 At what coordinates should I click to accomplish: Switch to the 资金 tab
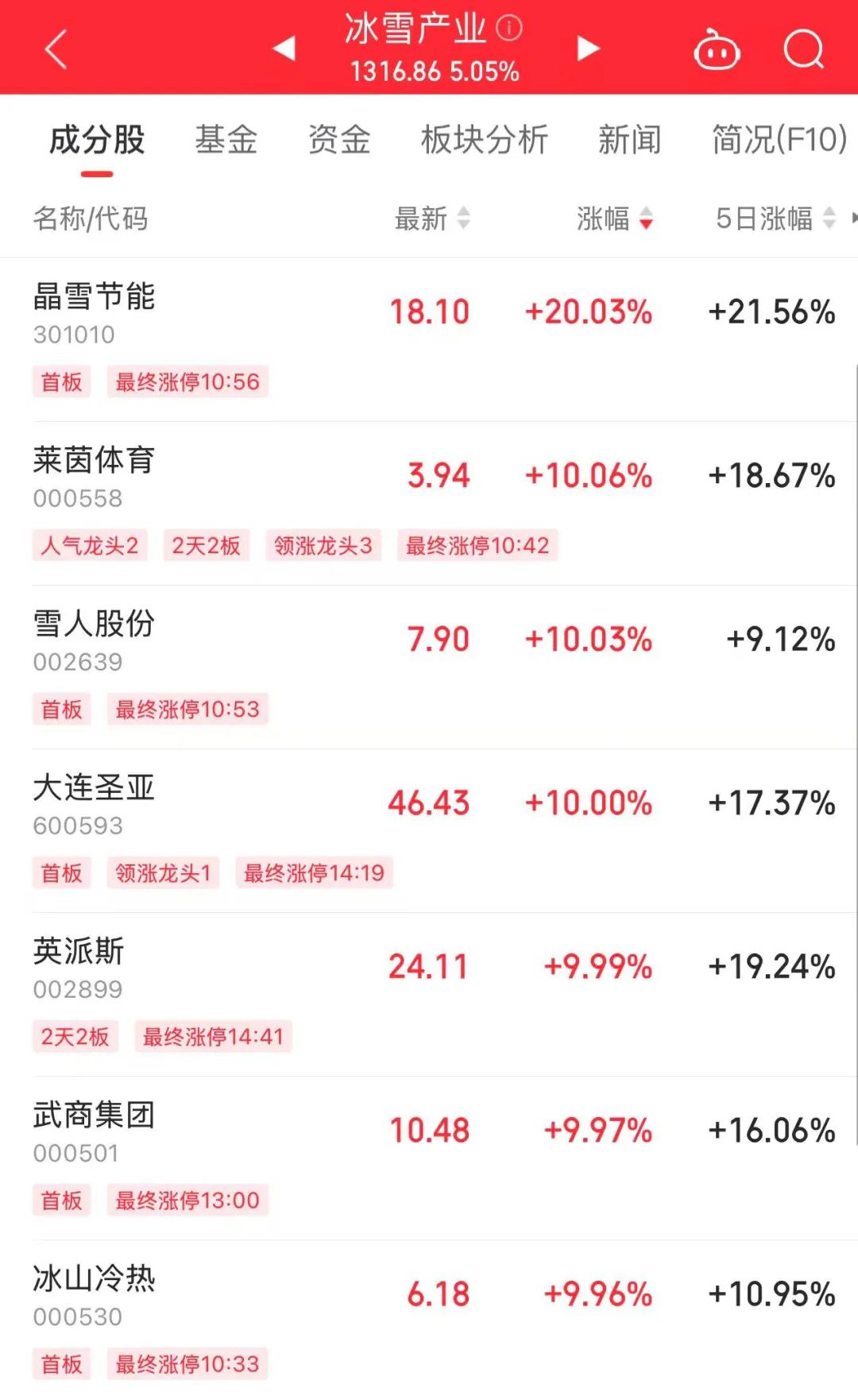[x=339, y=140]
